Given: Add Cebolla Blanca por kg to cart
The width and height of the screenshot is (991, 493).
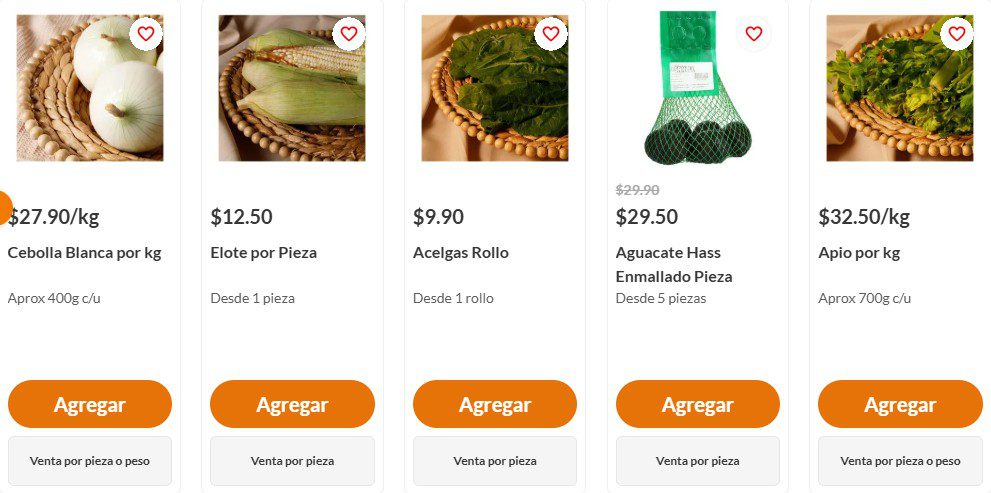Looking at the screenshot, I should tap(90, 405).
